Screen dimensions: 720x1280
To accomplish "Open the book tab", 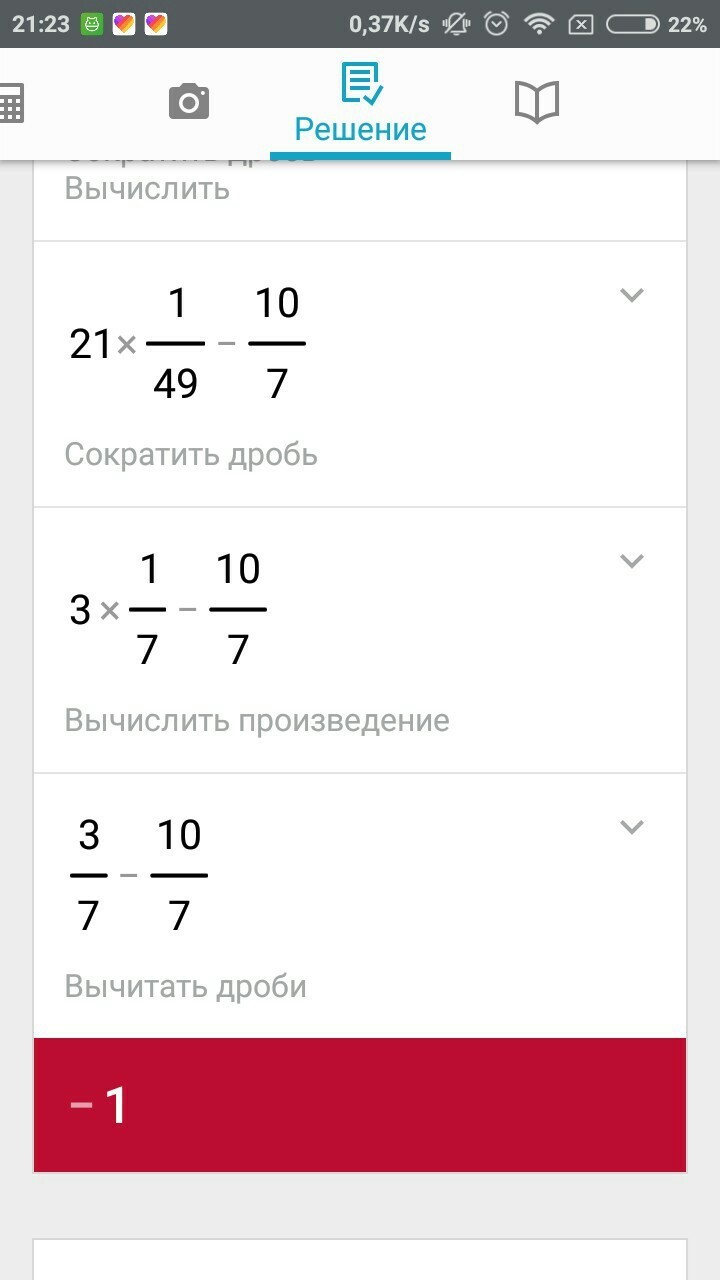I will (x=536, y=102).
